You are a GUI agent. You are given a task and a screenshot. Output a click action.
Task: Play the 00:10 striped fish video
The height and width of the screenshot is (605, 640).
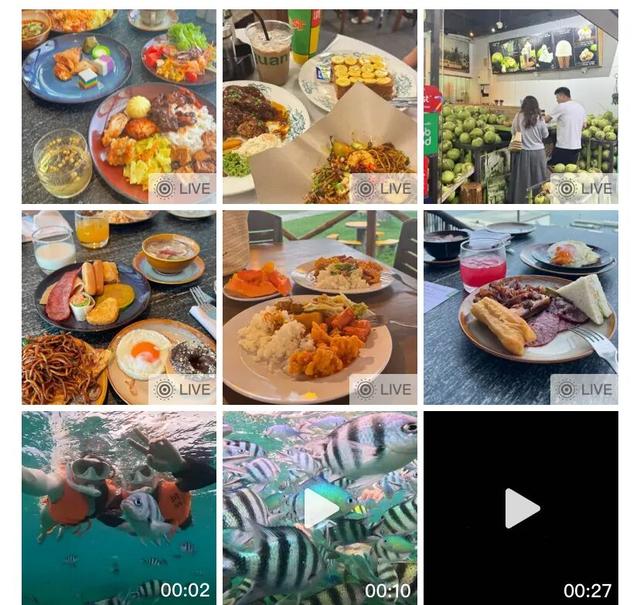(320, 507)
